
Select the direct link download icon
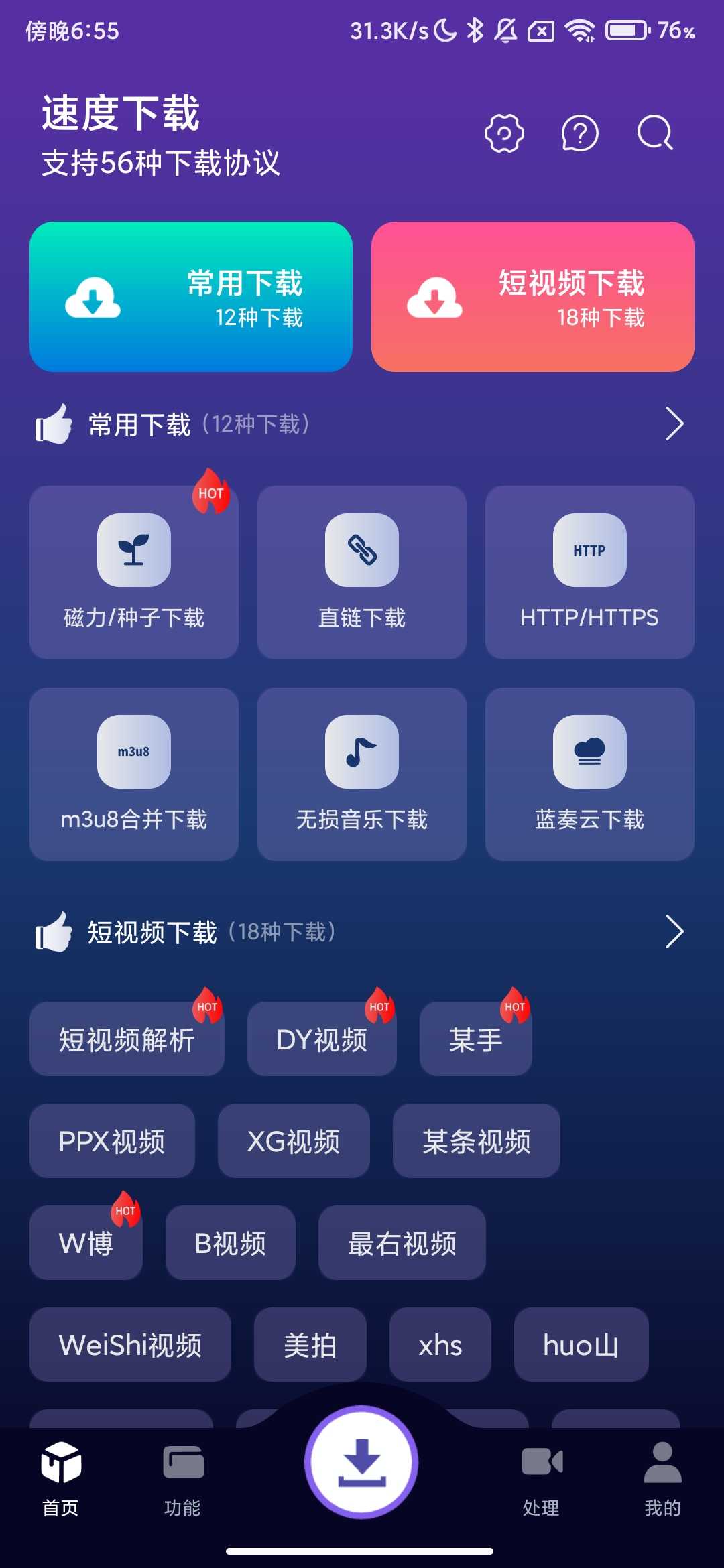361,573
